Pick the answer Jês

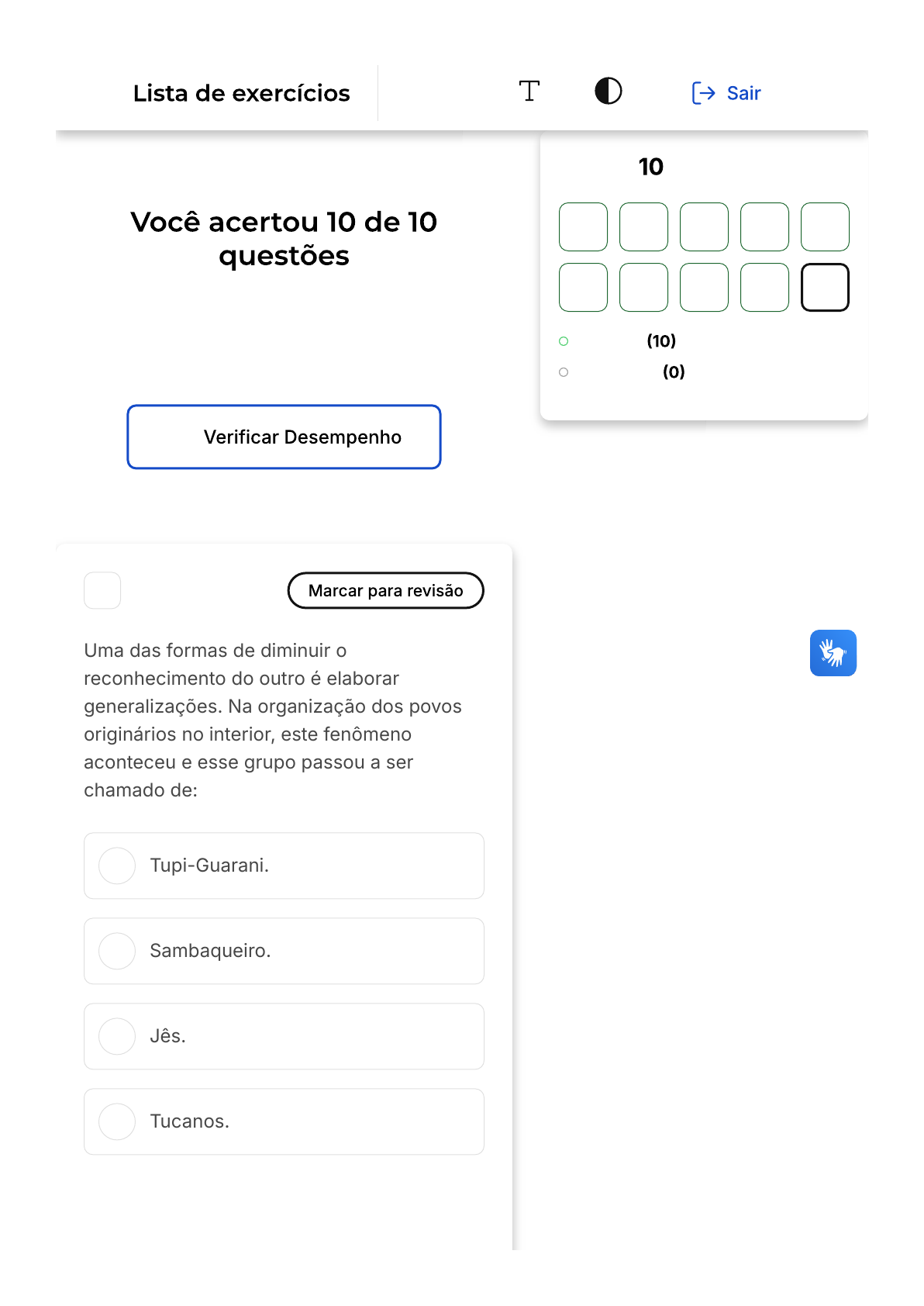click(x=284, y=1036)
